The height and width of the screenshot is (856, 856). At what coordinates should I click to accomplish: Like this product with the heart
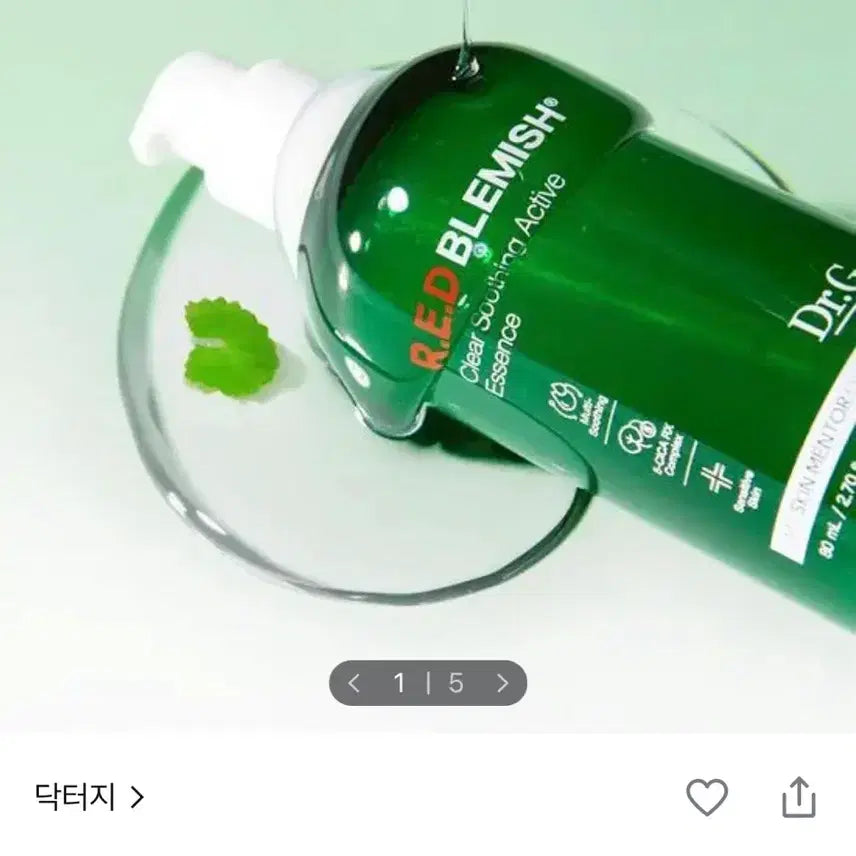pos(707,797)
